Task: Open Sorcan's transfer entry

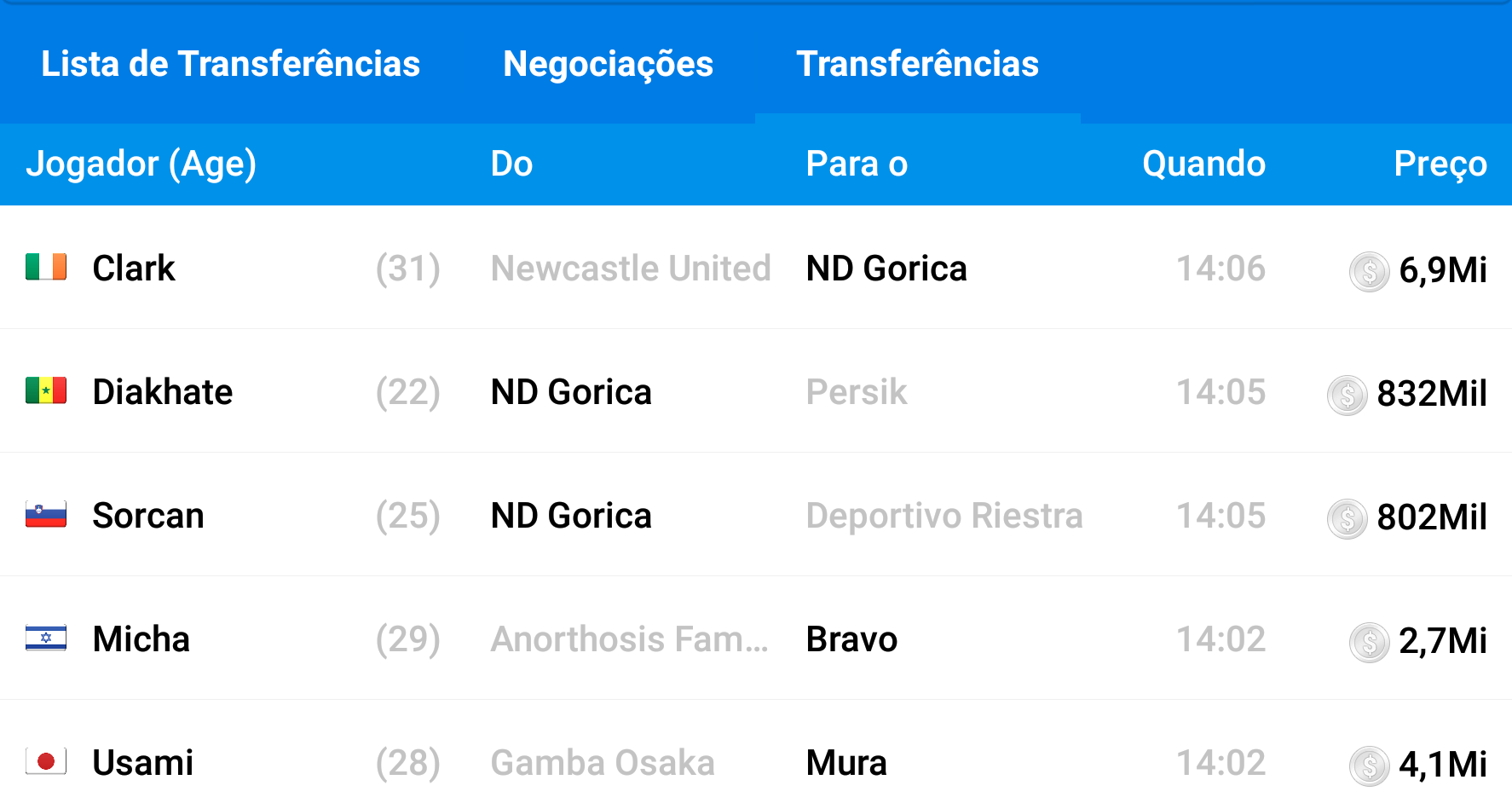Action: click(x=755, y=516)
